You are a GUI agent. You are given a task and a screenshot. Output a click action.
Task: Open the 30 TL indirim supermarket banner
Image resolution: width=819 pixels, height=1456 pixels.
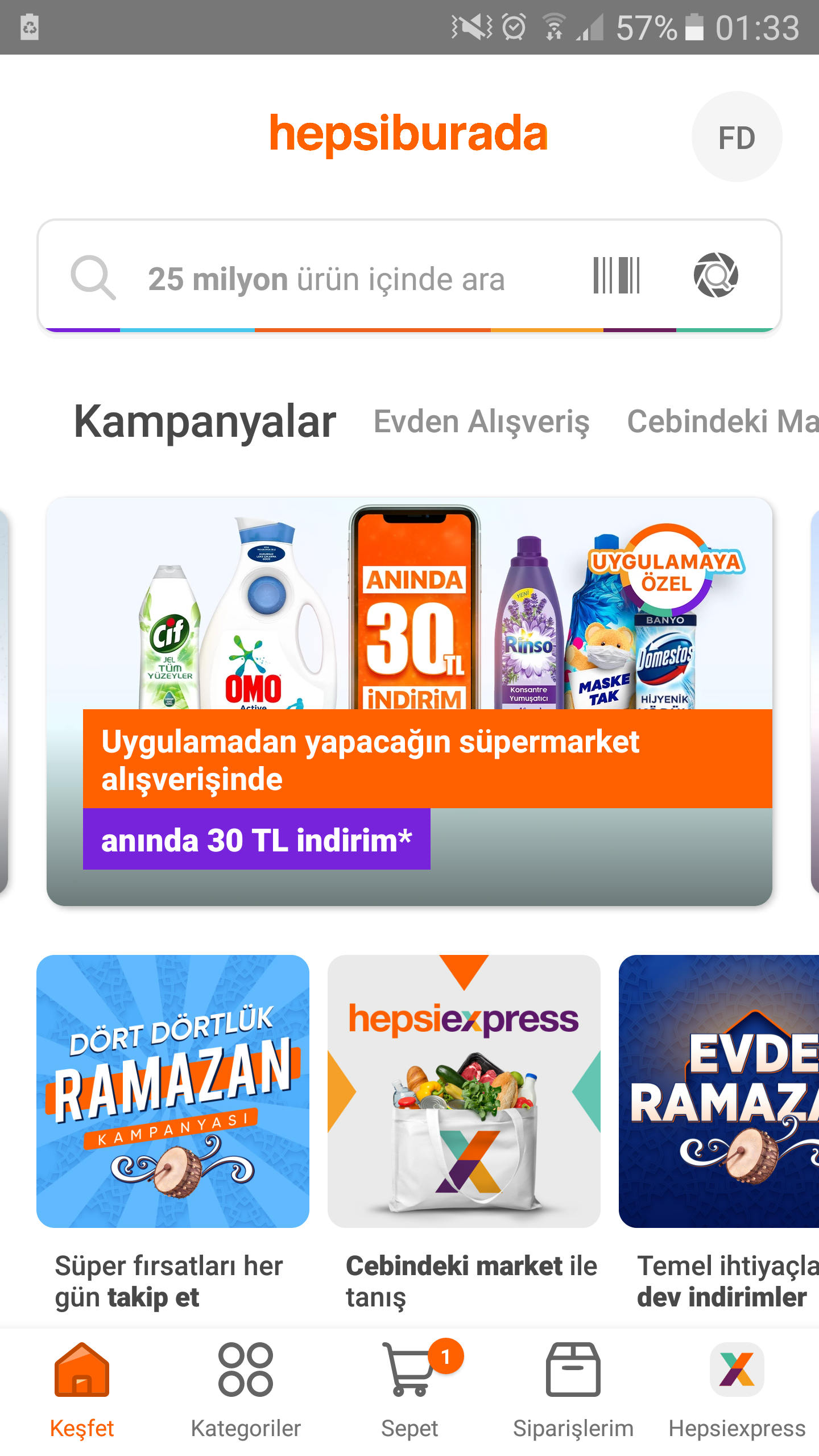coord(409,701)
